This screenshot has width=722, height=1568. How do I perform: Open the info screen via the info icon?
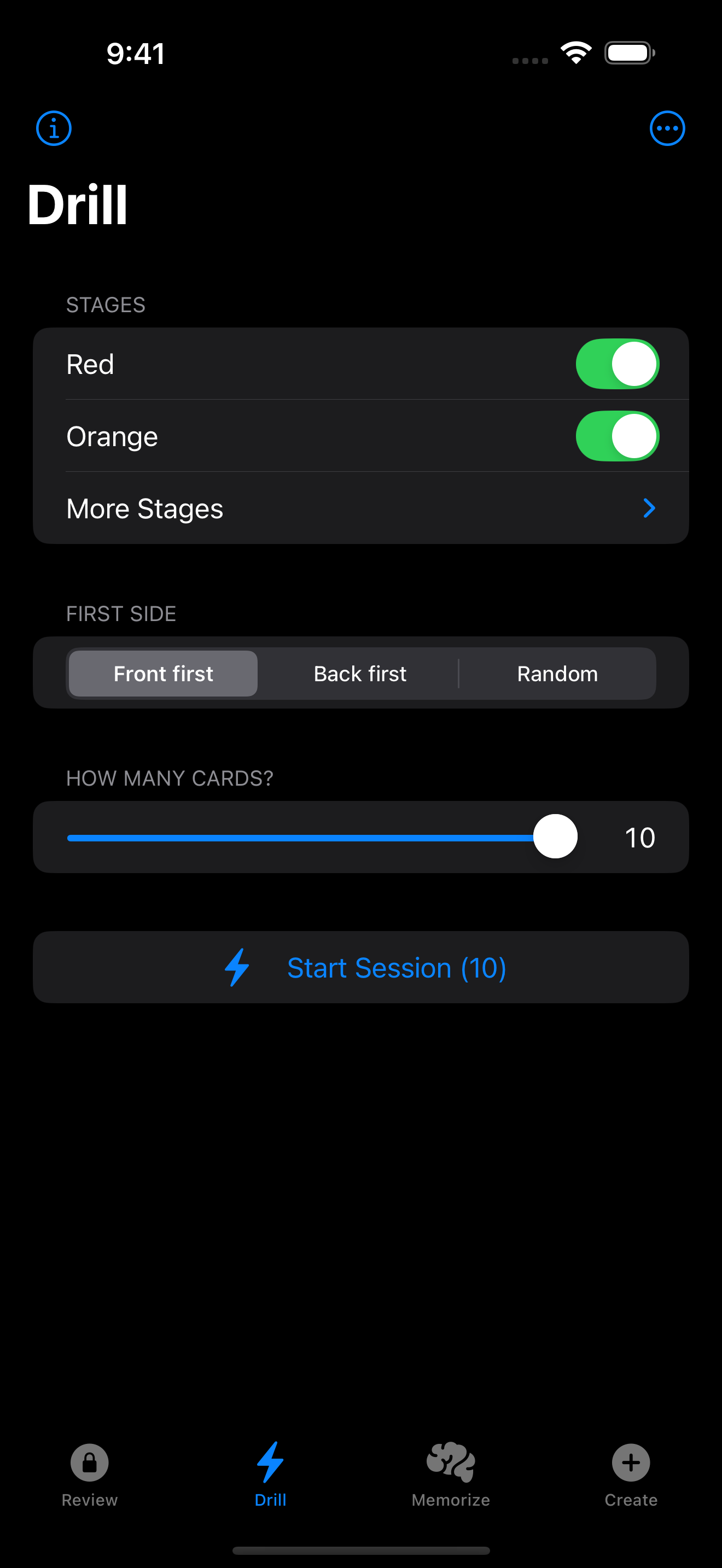click(x=54, y=128)
